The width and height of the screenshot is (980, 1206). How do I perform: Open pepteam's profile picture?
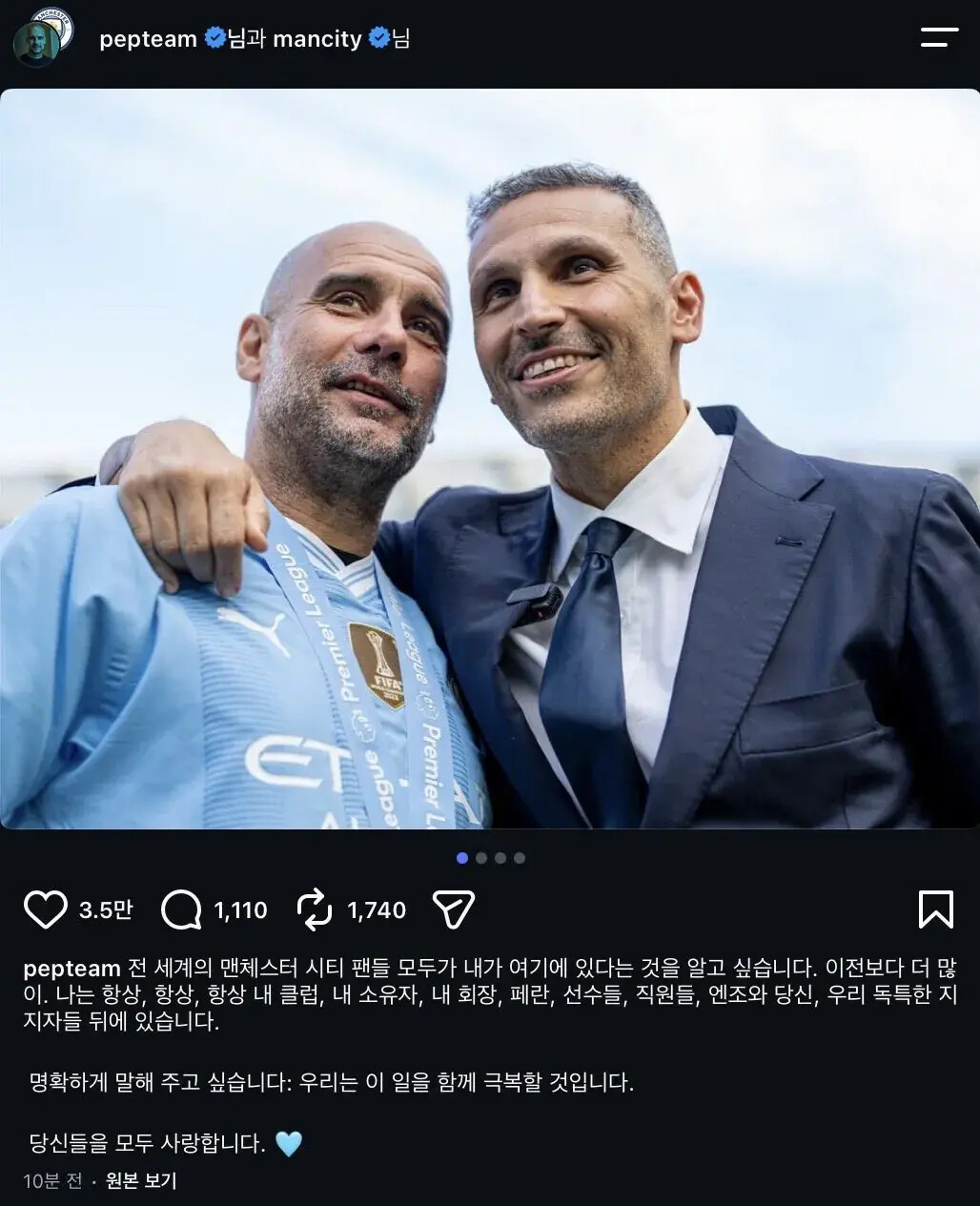pyautogui.click(x=43, y=37)
